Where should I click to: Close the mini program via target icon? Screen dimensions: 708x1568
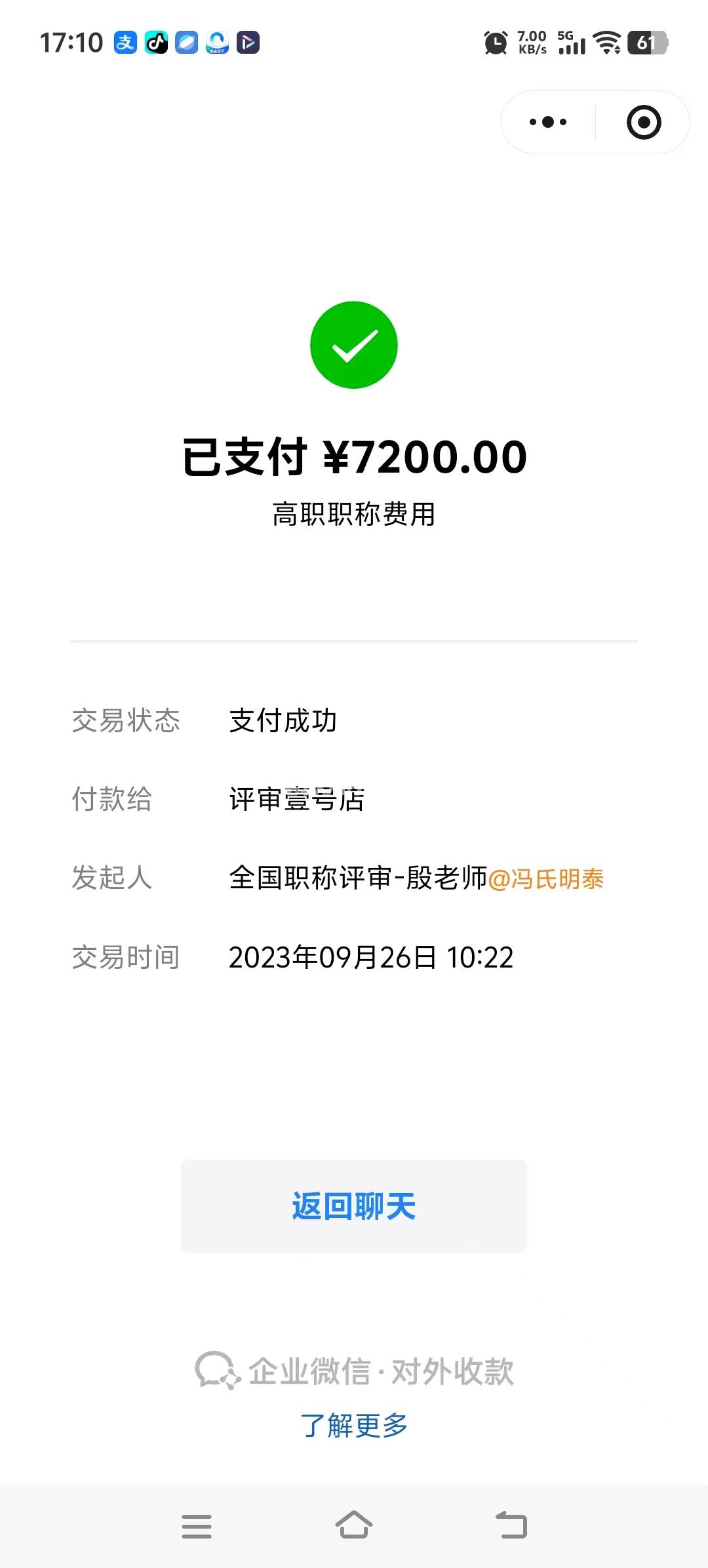coord(643,122)
